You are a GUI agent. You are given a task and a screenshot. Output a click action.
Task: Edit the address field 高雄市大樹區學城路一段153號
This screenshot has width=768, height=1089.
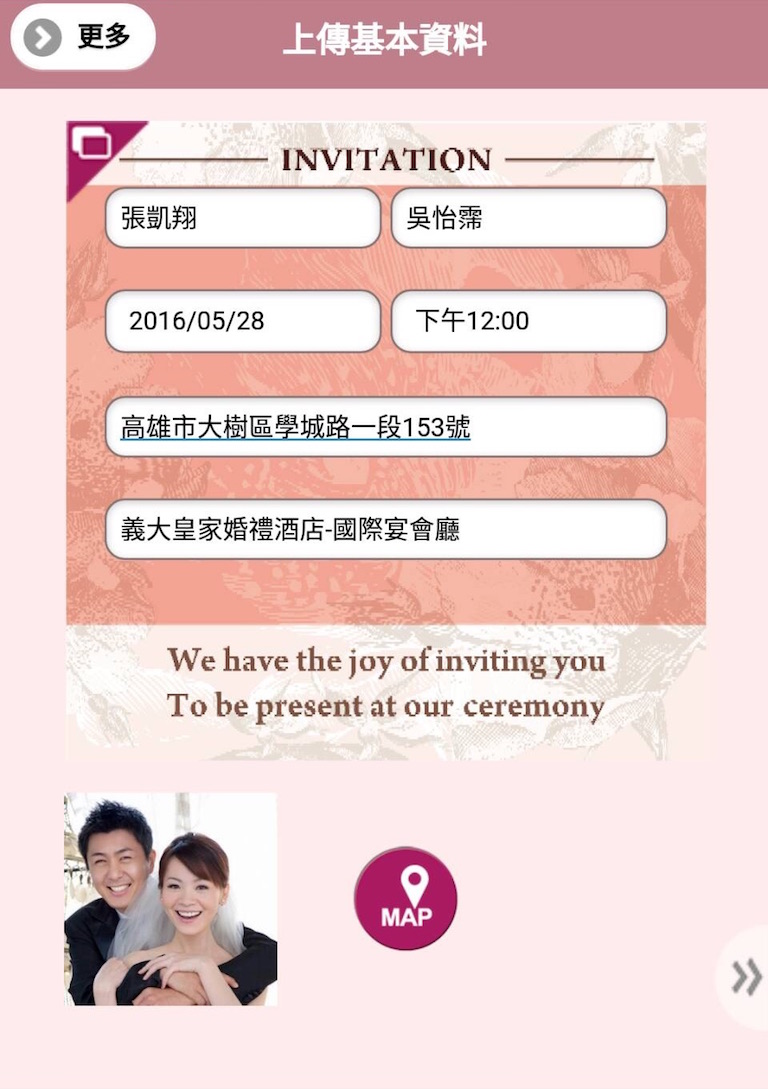pyautogui.click(x=385, y=428)
